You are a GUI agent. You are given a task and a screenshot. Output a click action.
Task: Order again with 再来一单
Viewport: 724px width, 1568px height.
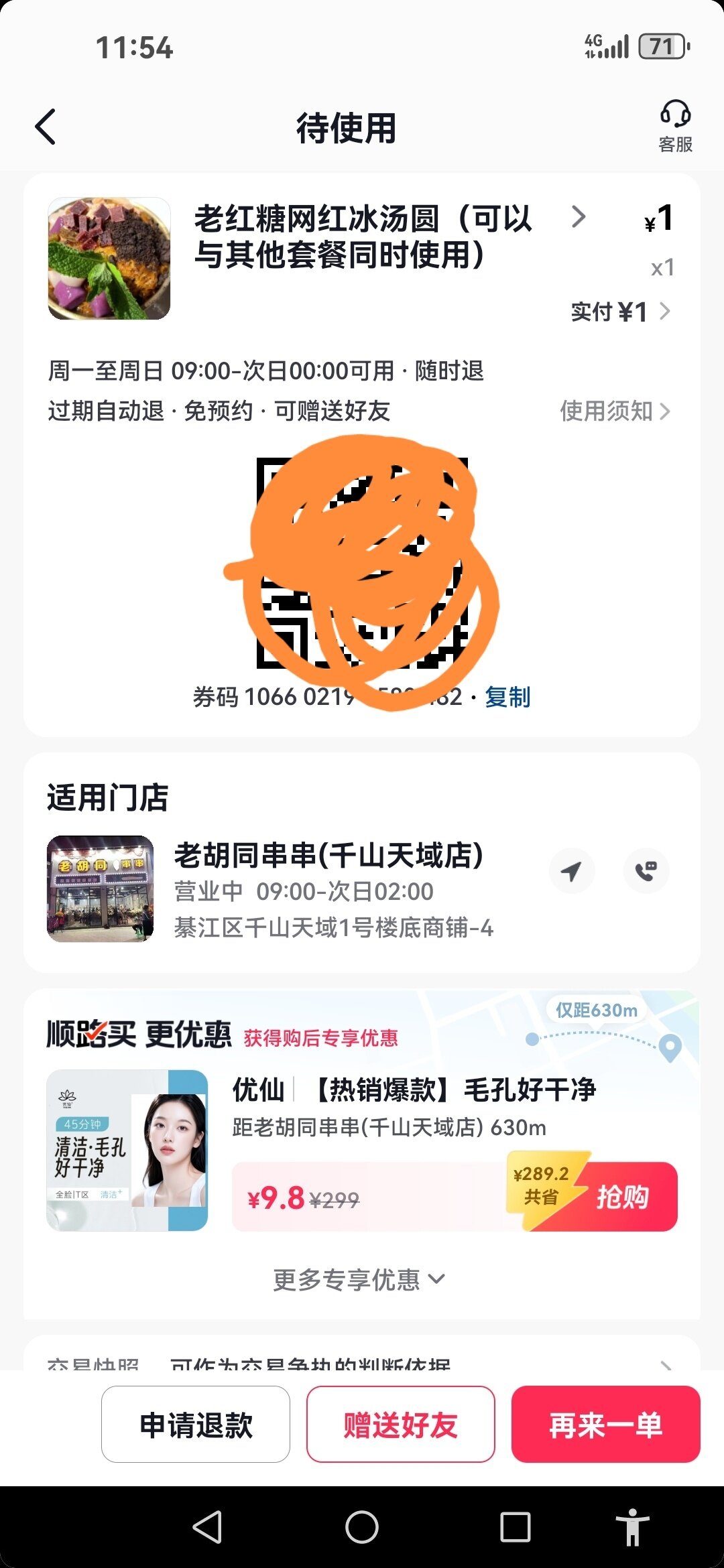(605, 1425)
